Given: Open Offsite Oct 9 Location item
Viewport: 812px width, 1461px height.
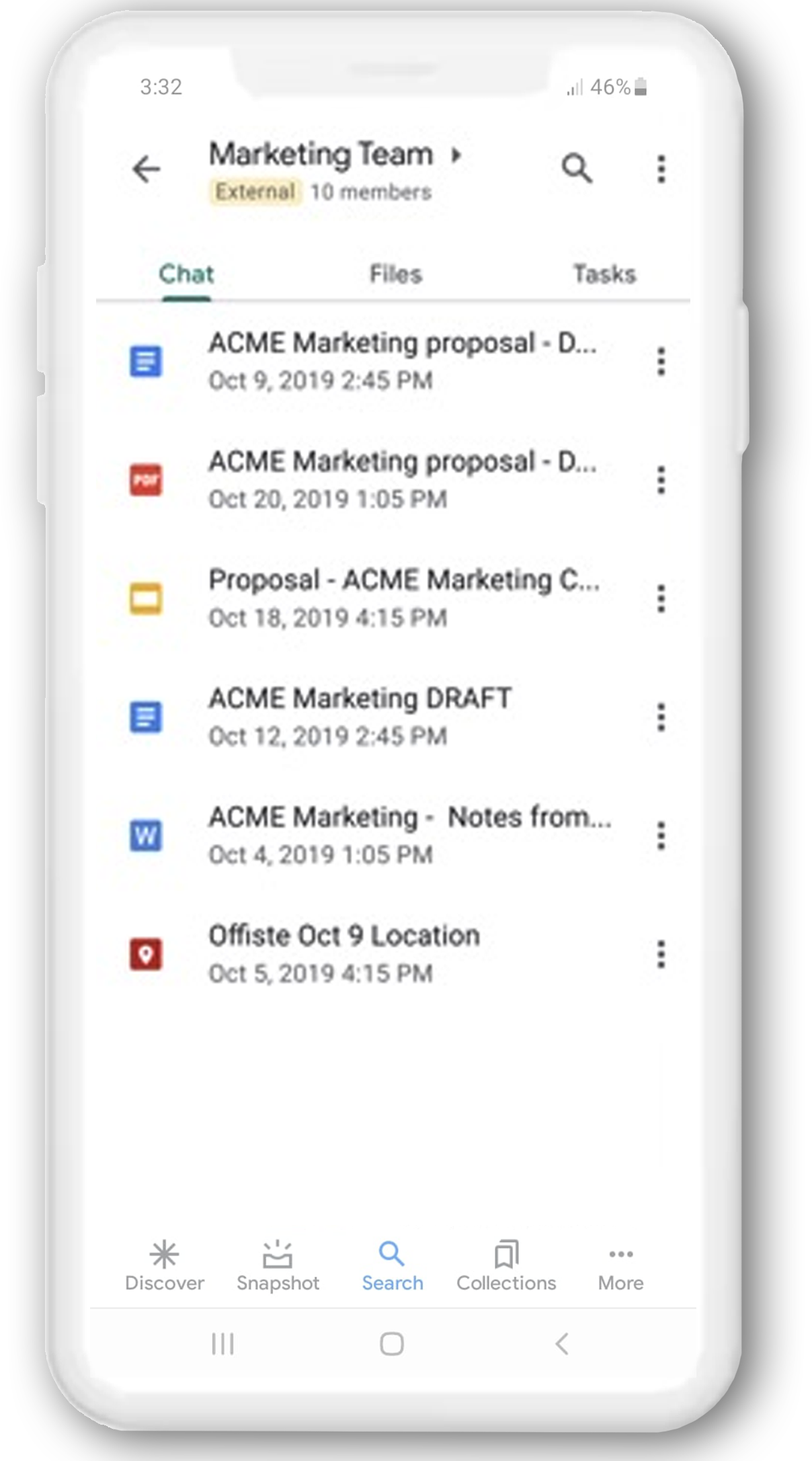Looking at the screenshot, I should coord(343,953).
